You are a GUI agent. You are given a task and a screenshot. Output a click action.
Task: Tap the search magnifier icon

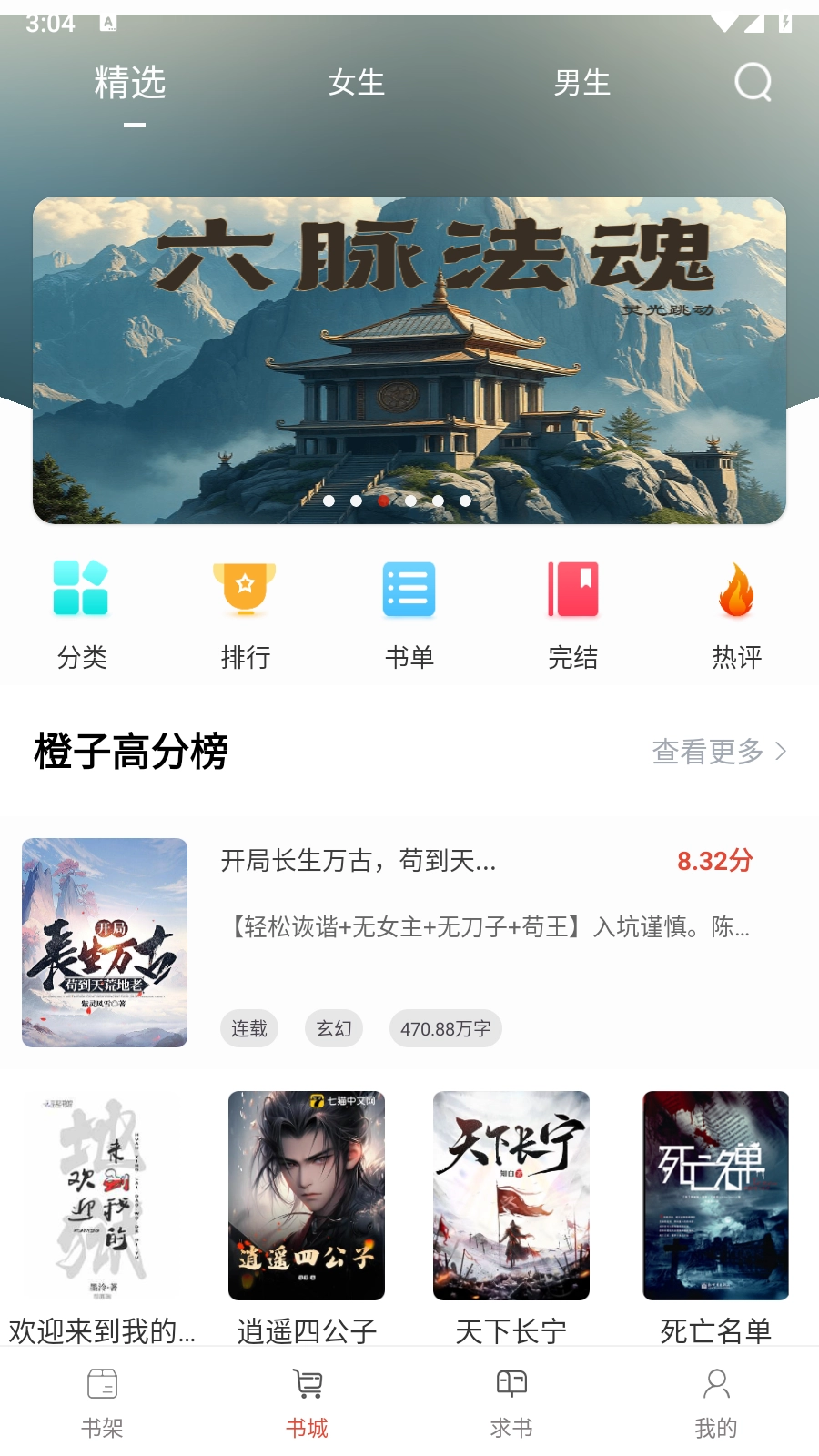pyautogui.click(x=752, y=83)
